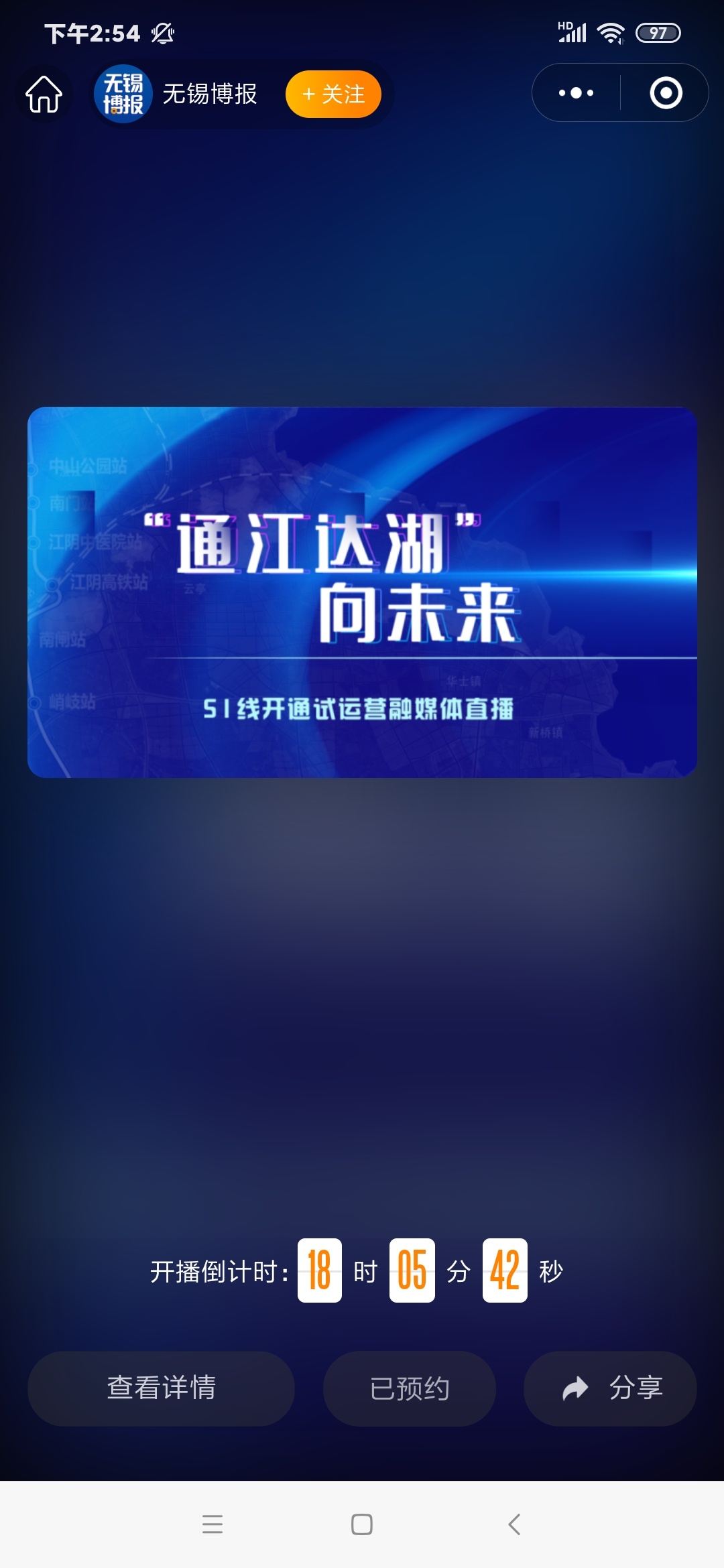
Task: Open the 无锡博报 account profile
Action: [x=176, y=94]
